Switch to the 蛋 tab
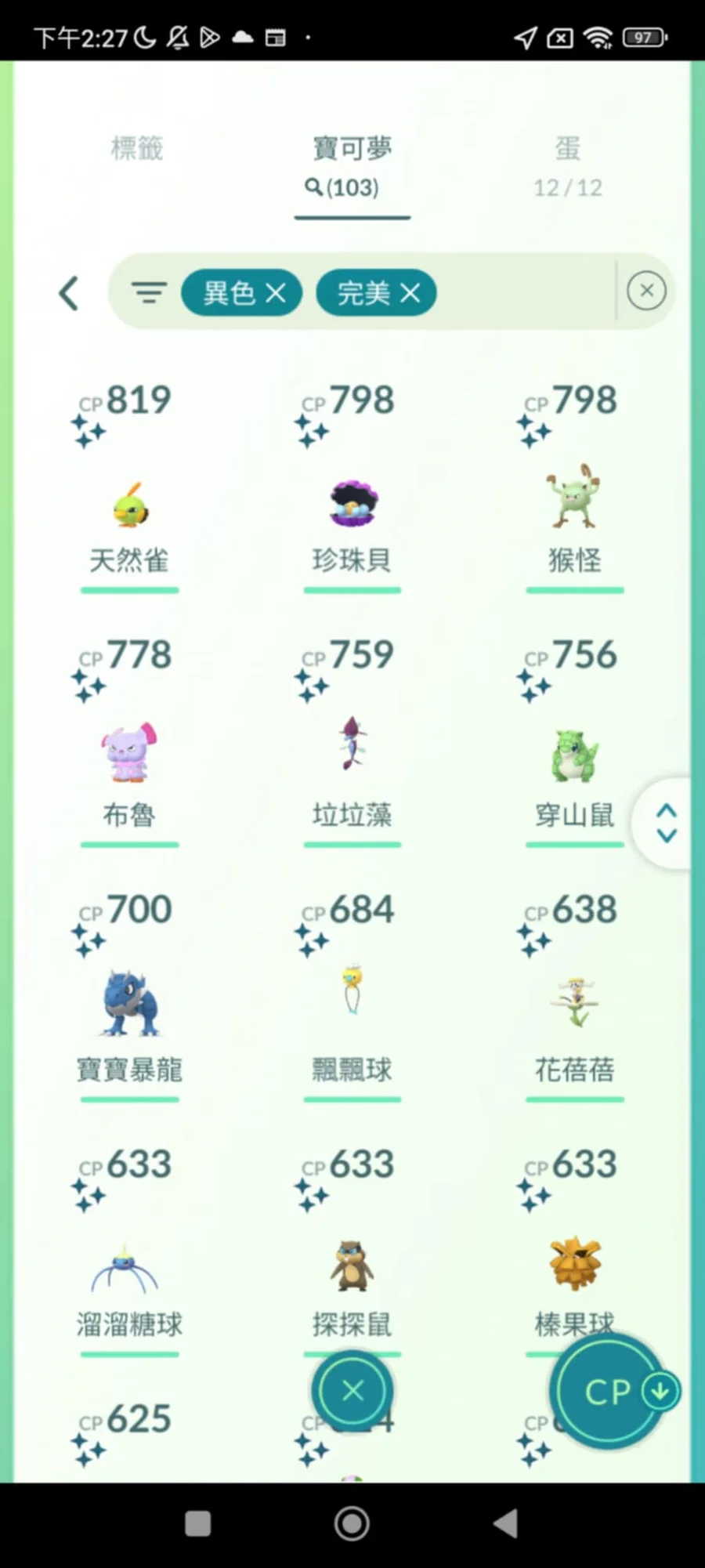This screenshot has height=1568, width=705. [x=568, y=165]
